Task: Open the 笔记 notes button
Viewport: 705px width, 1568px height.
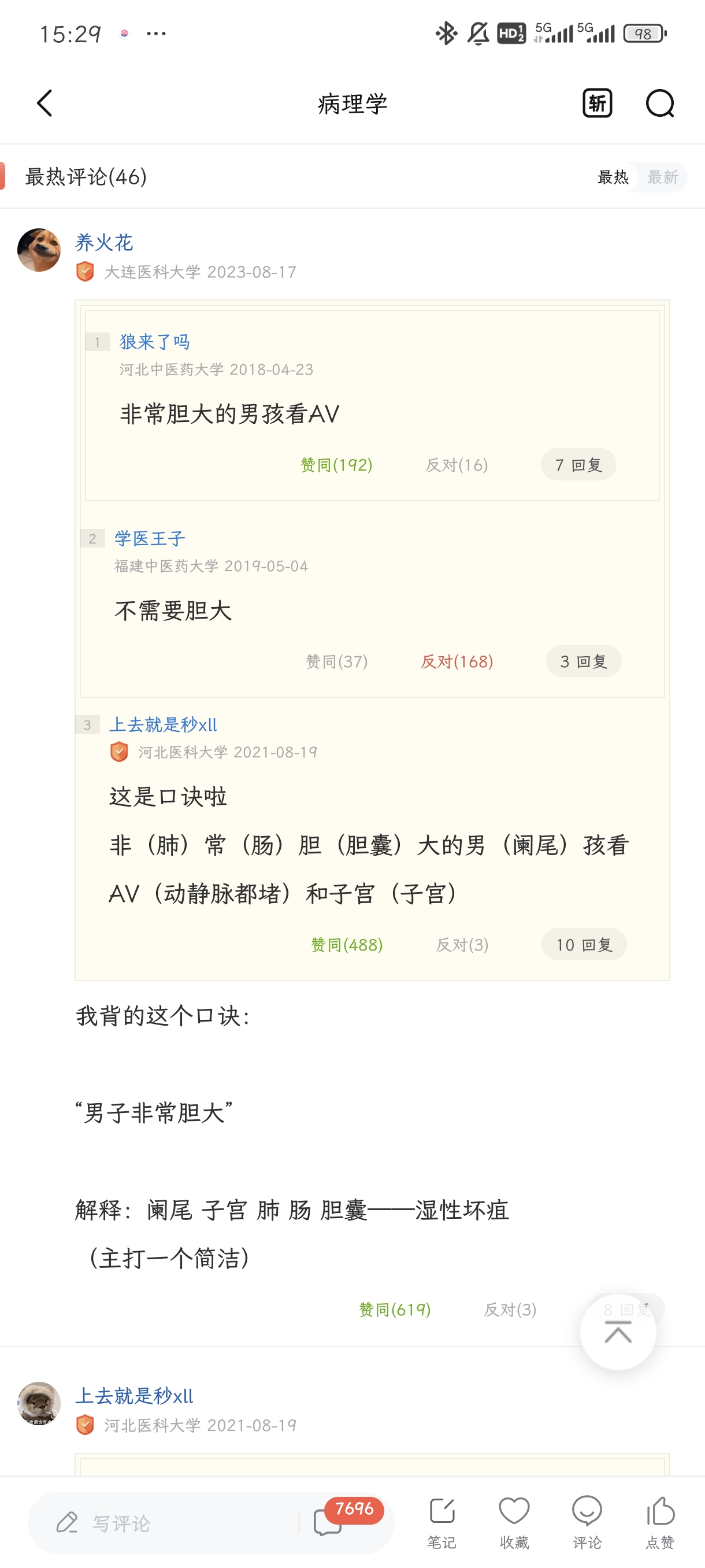Action: pyautogui.click(x=441, y=1522)
